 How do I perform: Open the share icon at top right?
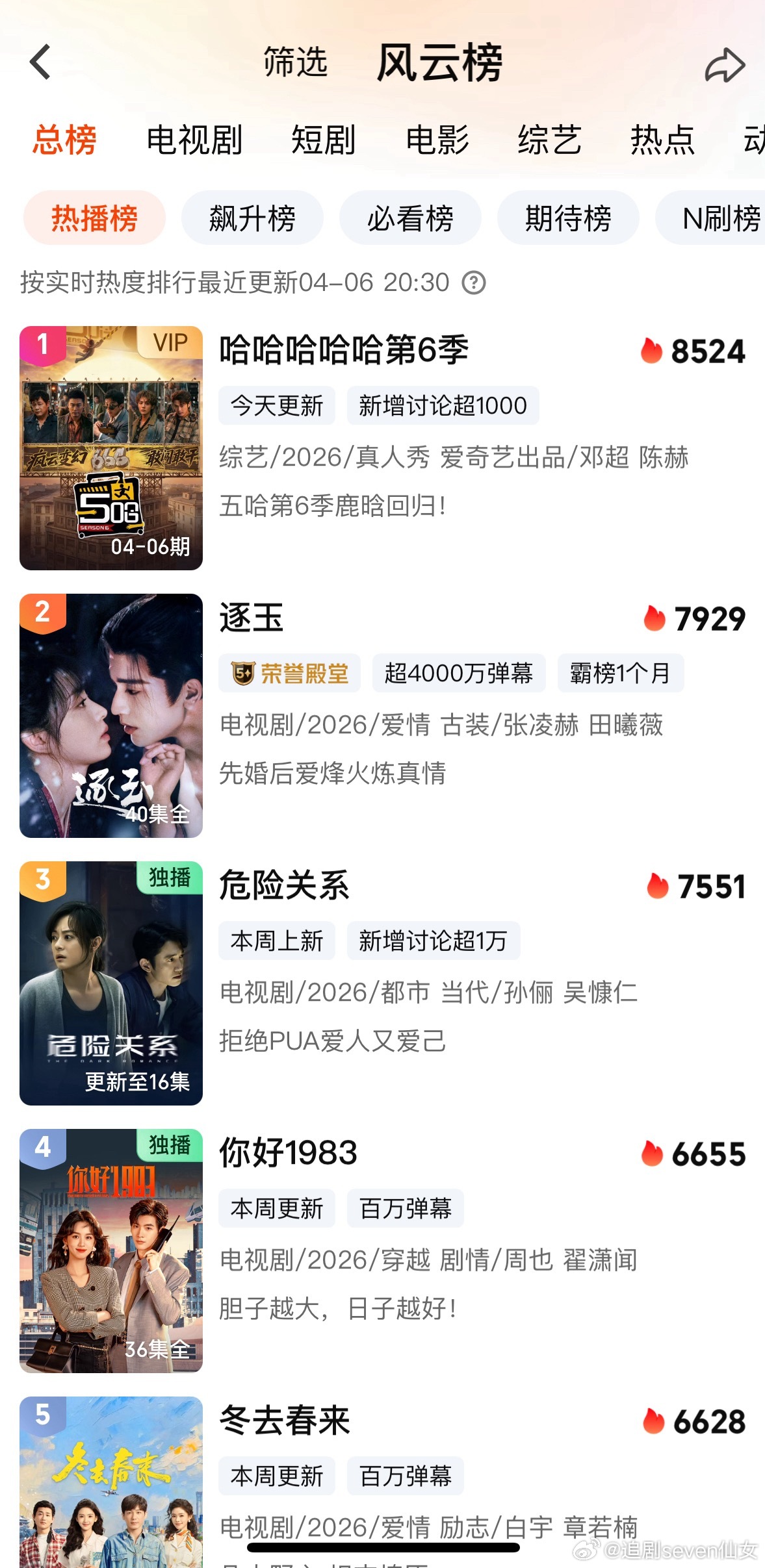pyautogui.click(x=723, y=64)
